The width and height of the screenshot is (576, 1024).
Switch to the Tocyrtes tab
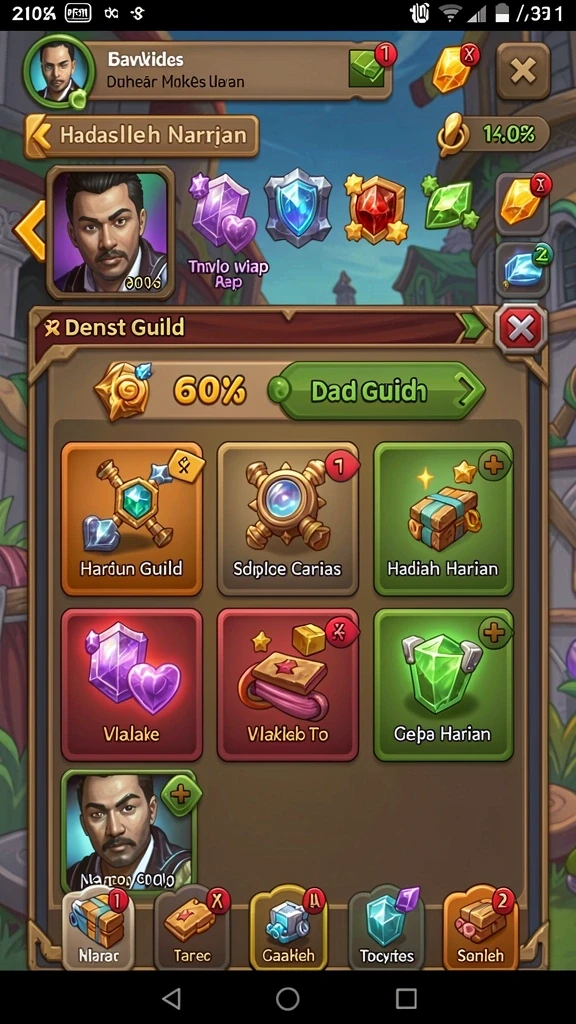point(387,929)
